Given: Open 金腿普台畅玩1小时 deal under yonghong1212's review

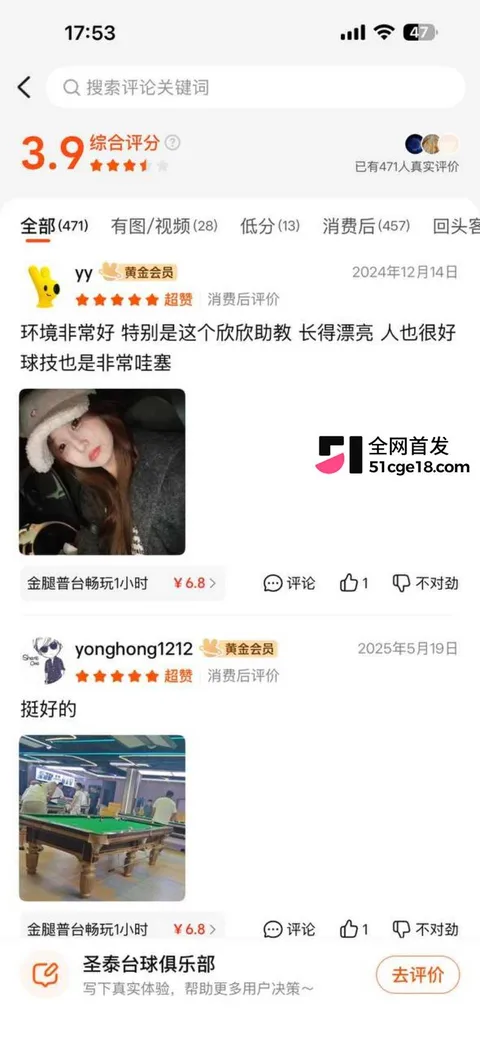Looking at the screenshot, I should pos(123,928).
